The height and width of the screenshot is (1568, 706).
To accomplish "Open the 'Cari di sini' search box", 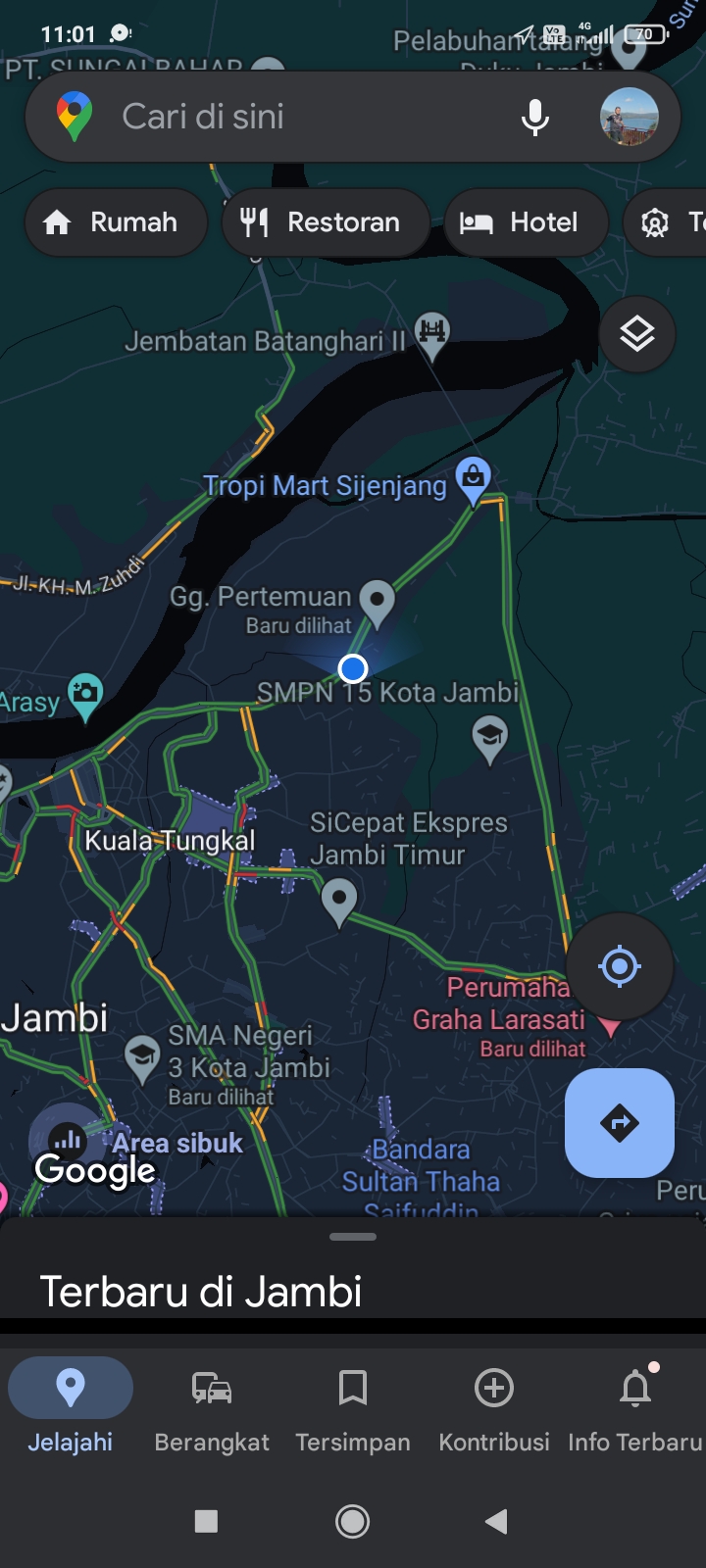I will pos(294,117).
